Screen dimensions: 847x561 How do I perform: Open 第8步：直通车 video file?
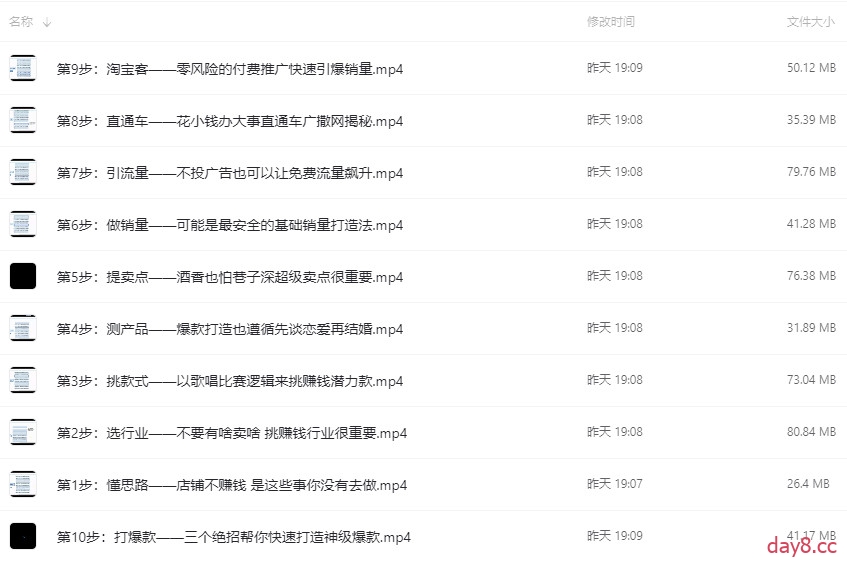tap(229, 121)
